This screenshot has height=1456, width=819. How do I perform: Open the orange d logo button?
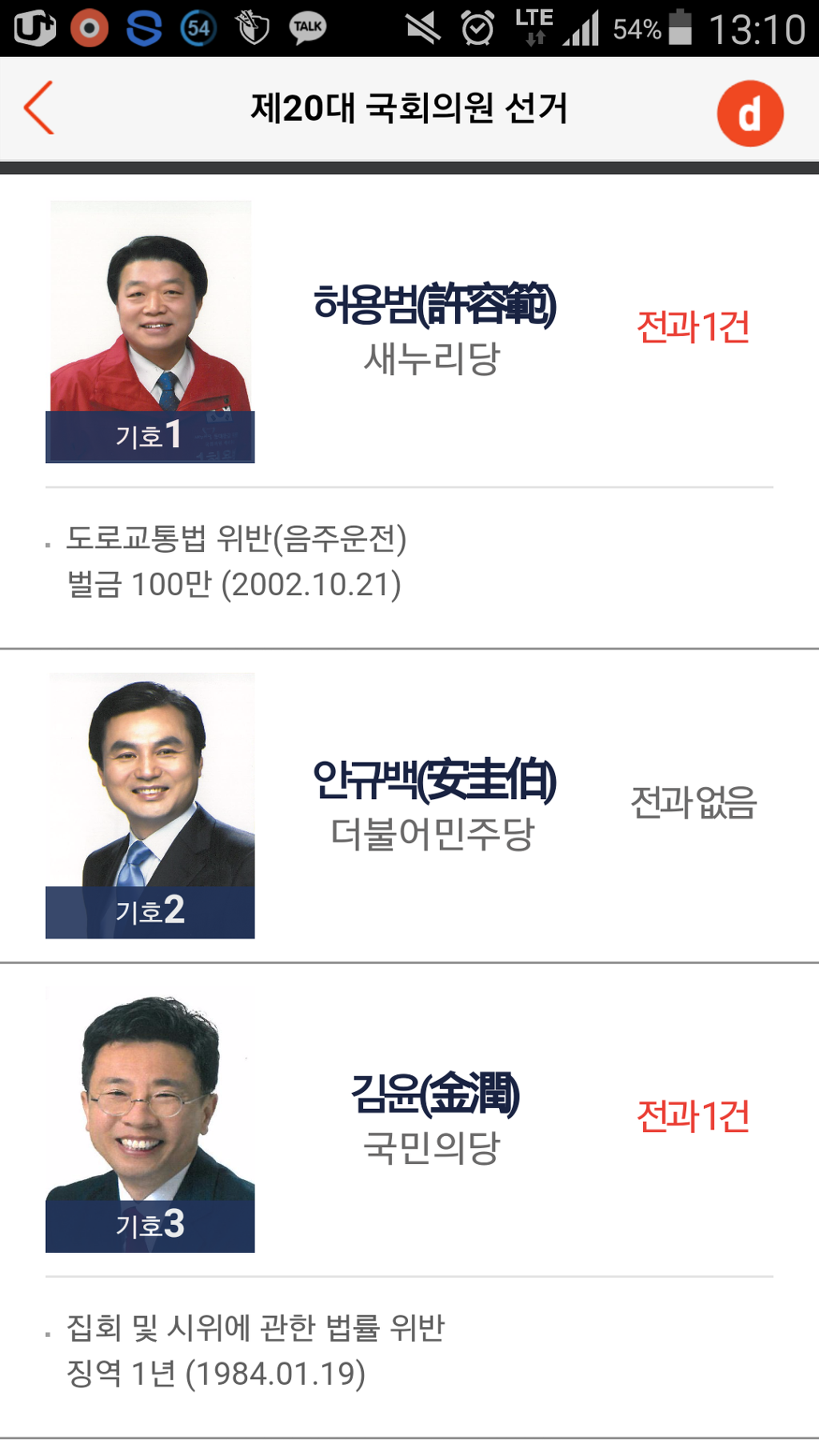[749, 114]
